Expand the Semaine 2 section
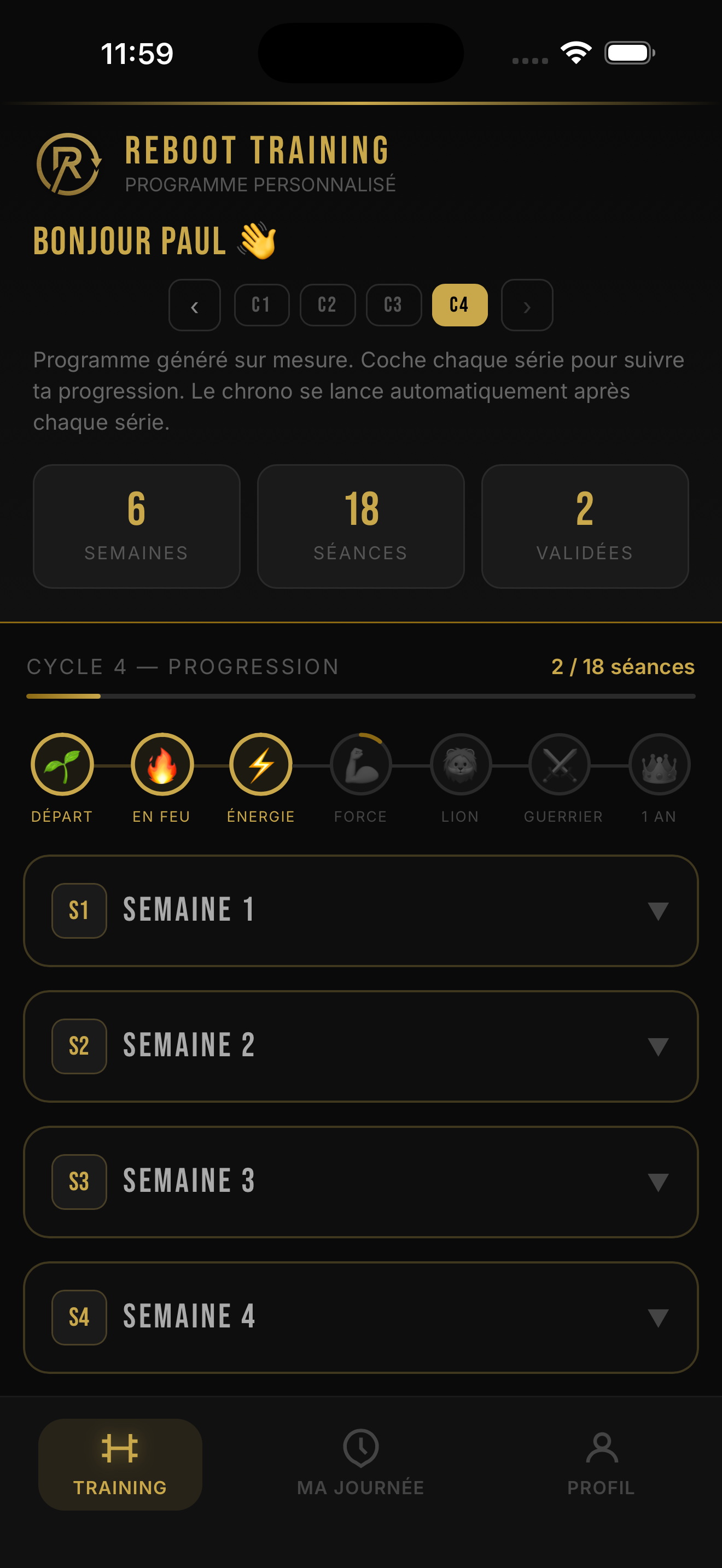 coord(360,1046)
